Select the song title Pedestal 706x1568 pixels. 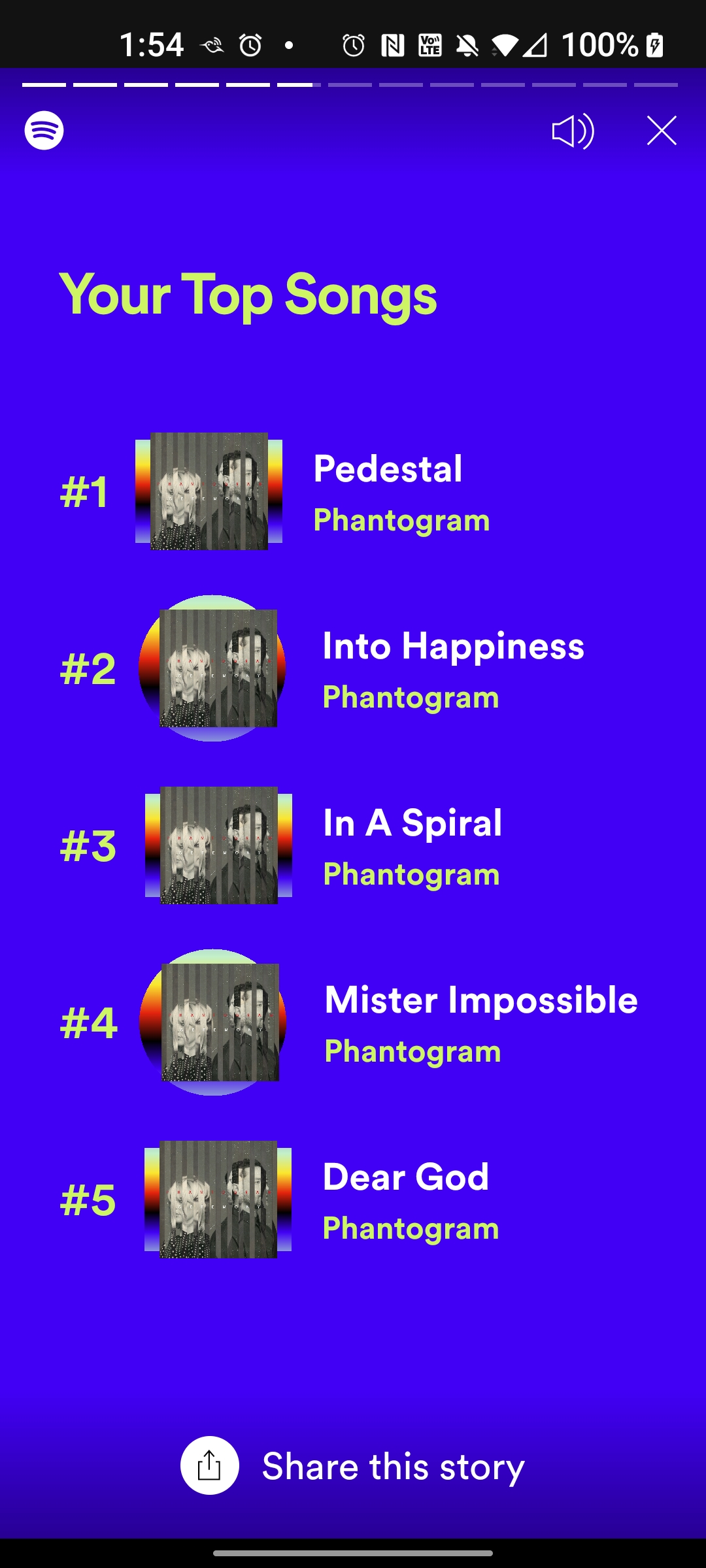pyautogui.click(x=388, y=468)
